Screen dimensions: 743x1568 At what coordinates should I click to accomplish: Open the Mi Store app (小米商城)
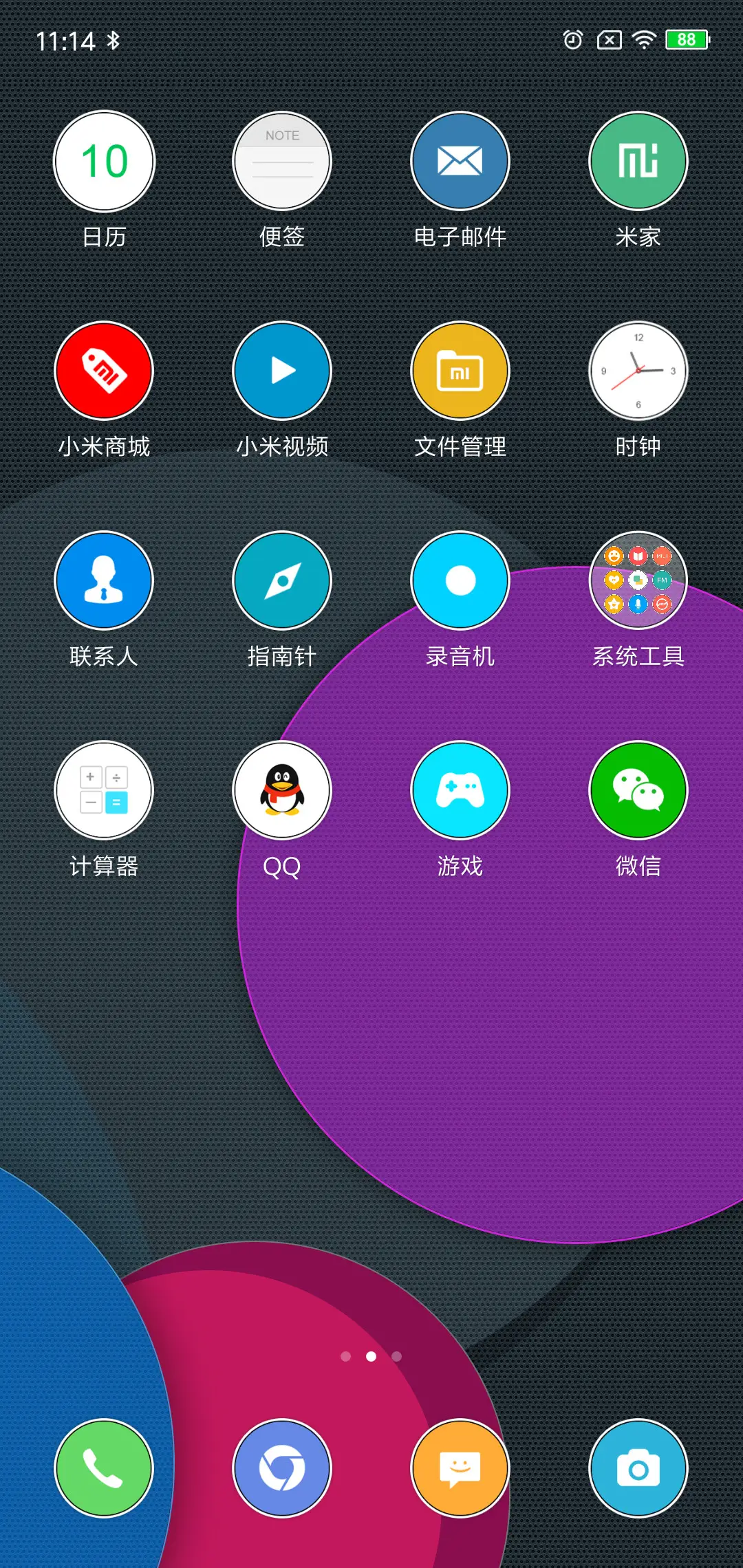[104, 371]
